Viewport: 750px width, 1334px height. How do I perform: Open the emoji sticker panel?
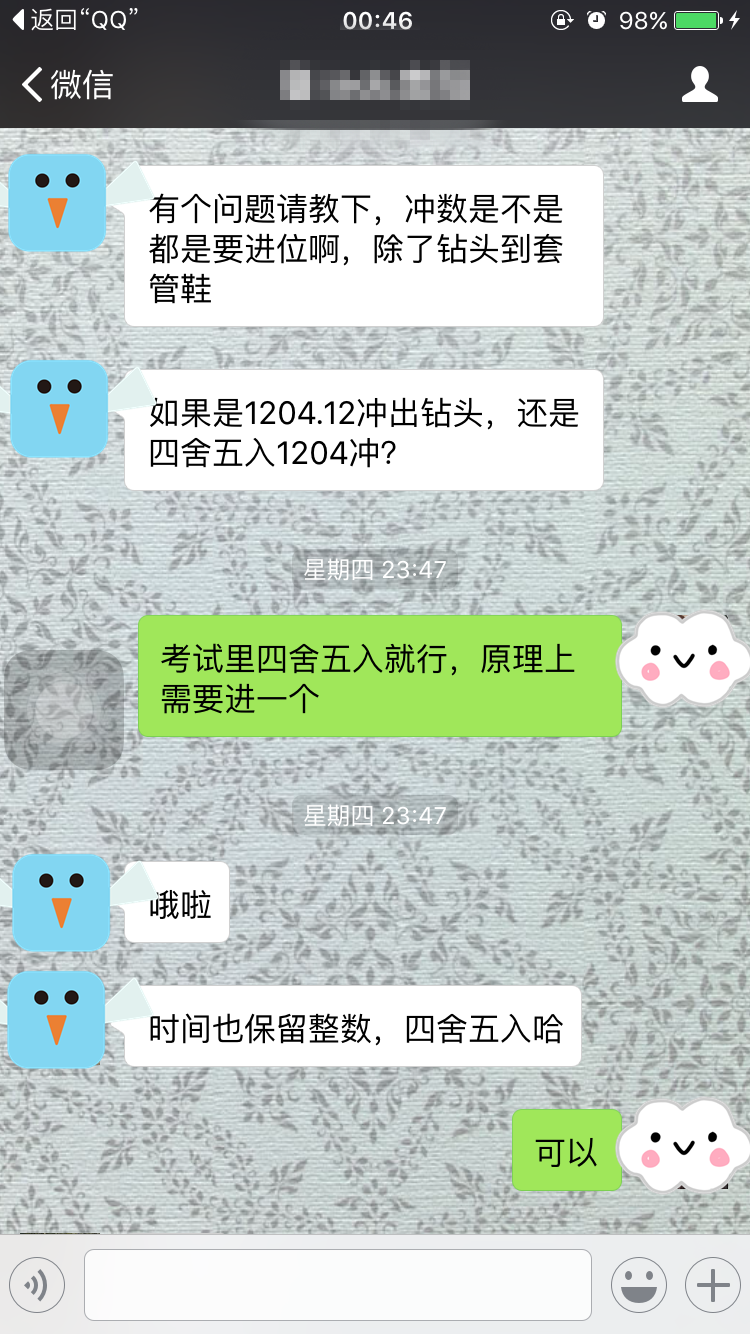tap(638, 1285)
